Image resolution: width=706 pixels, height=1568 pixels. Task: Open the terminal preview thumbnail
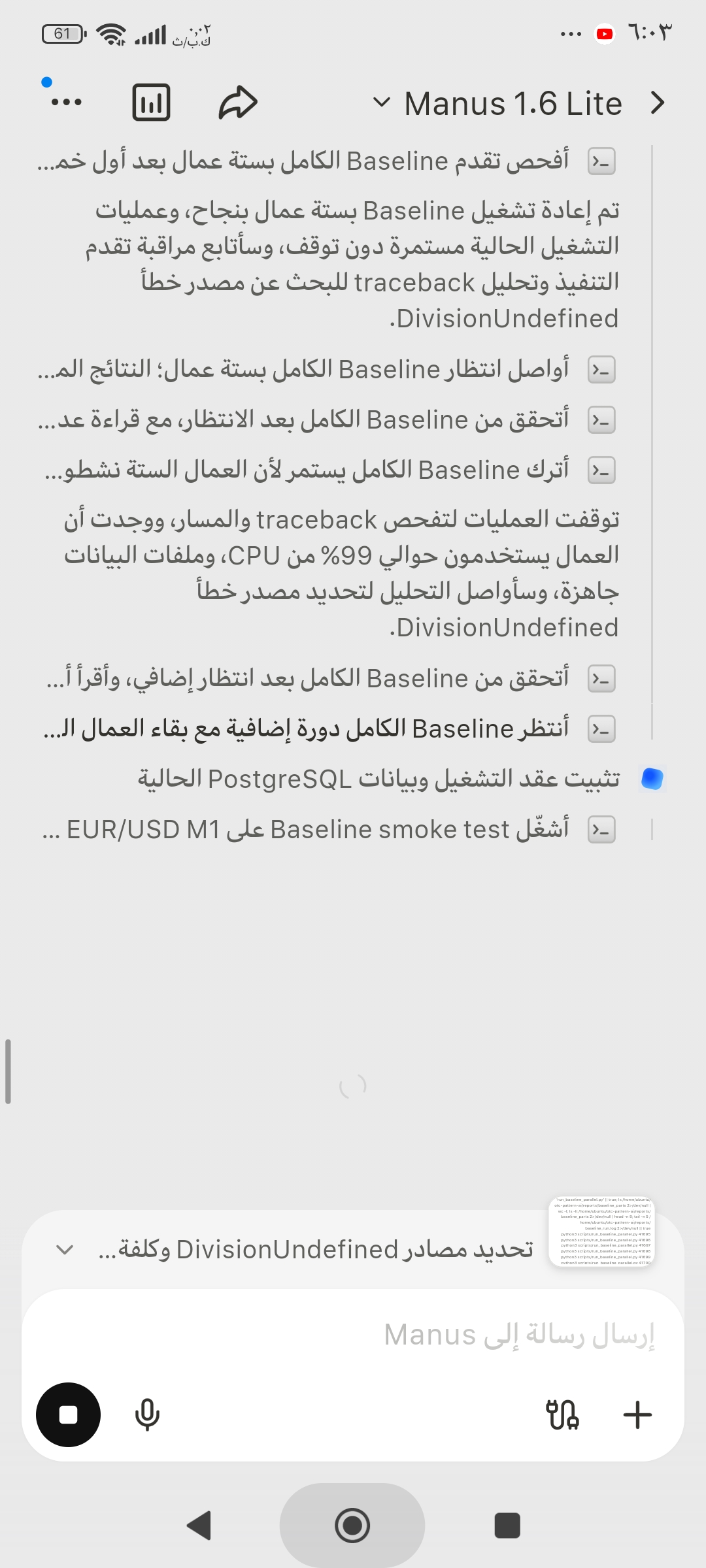tap(601, 1231)
